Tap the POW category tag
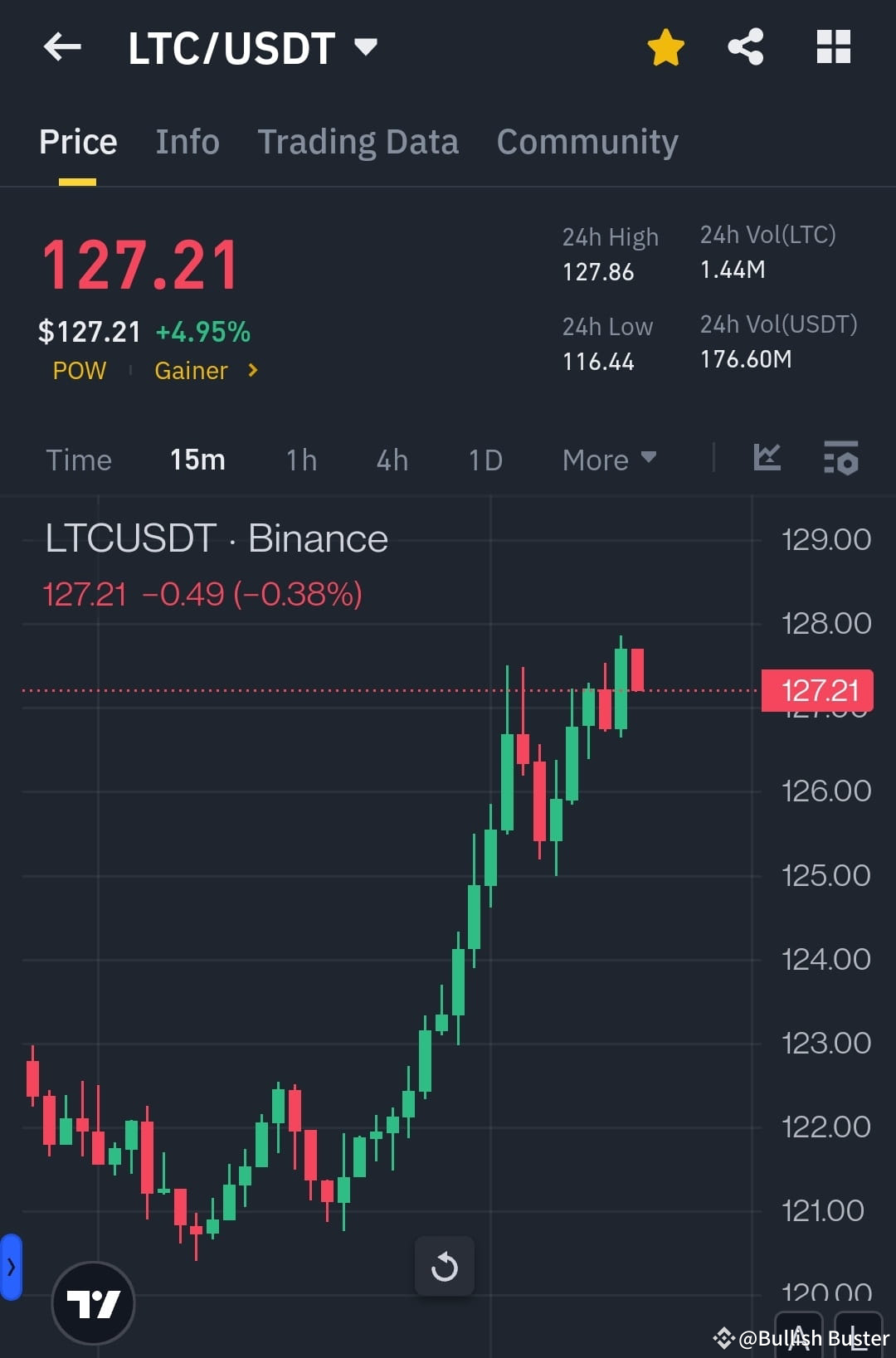The height and width of the screenshot is (1358, 896). [80, 371]
